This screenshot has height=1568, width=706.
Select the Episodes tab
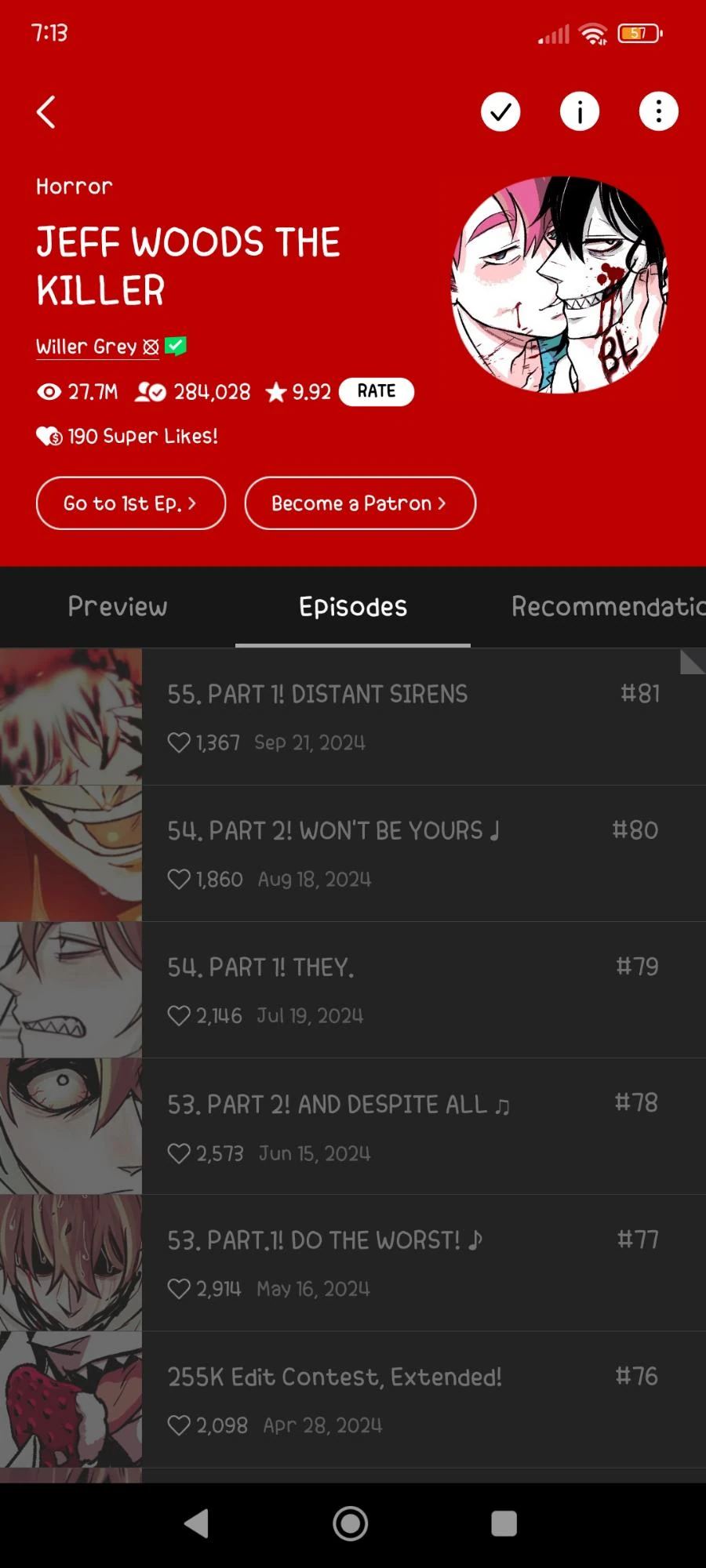[x=353, y=607]
